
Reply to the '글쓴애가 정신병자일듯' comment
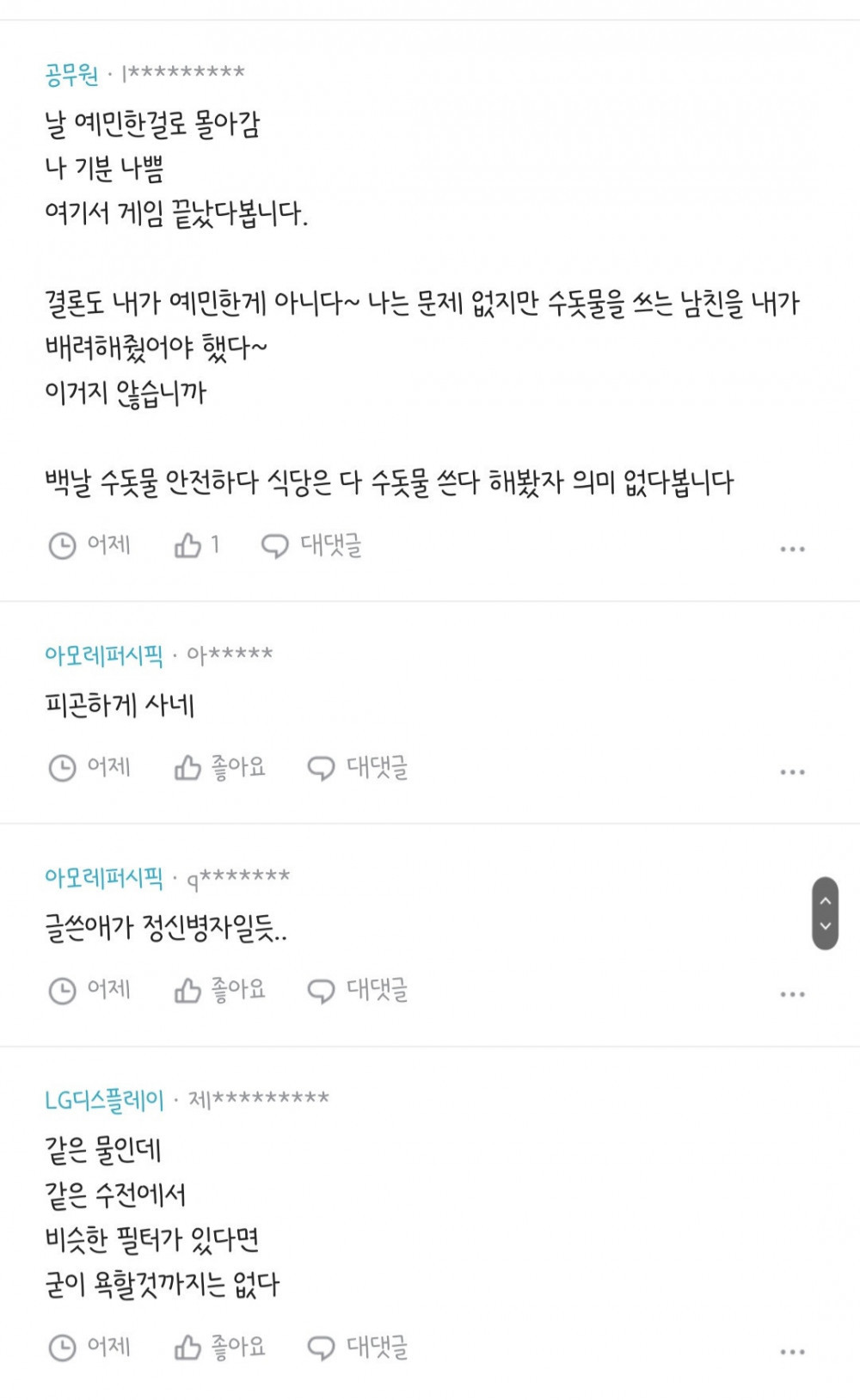click(x=358, y=990)
